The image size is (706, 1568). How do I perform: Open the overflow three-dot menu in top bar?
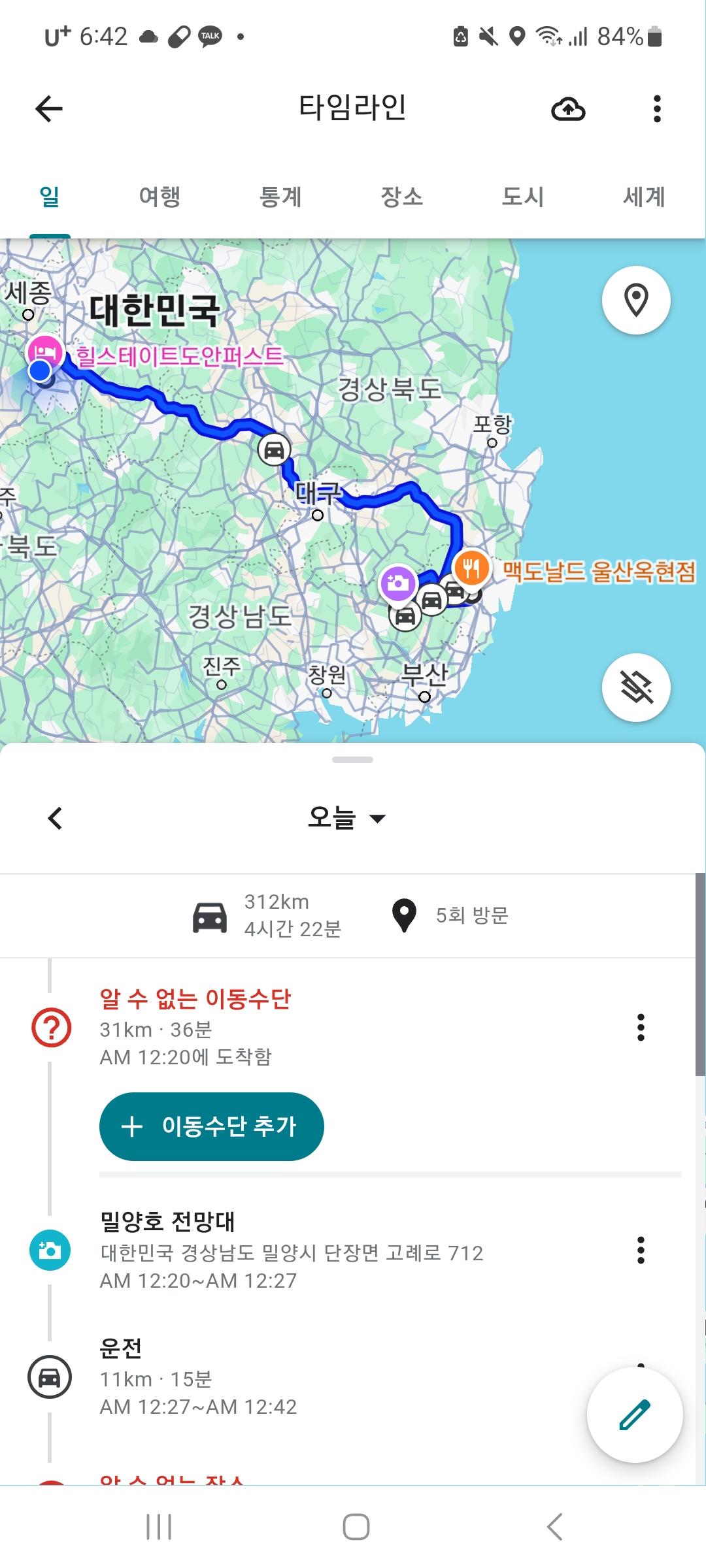(x=656, y=110)
